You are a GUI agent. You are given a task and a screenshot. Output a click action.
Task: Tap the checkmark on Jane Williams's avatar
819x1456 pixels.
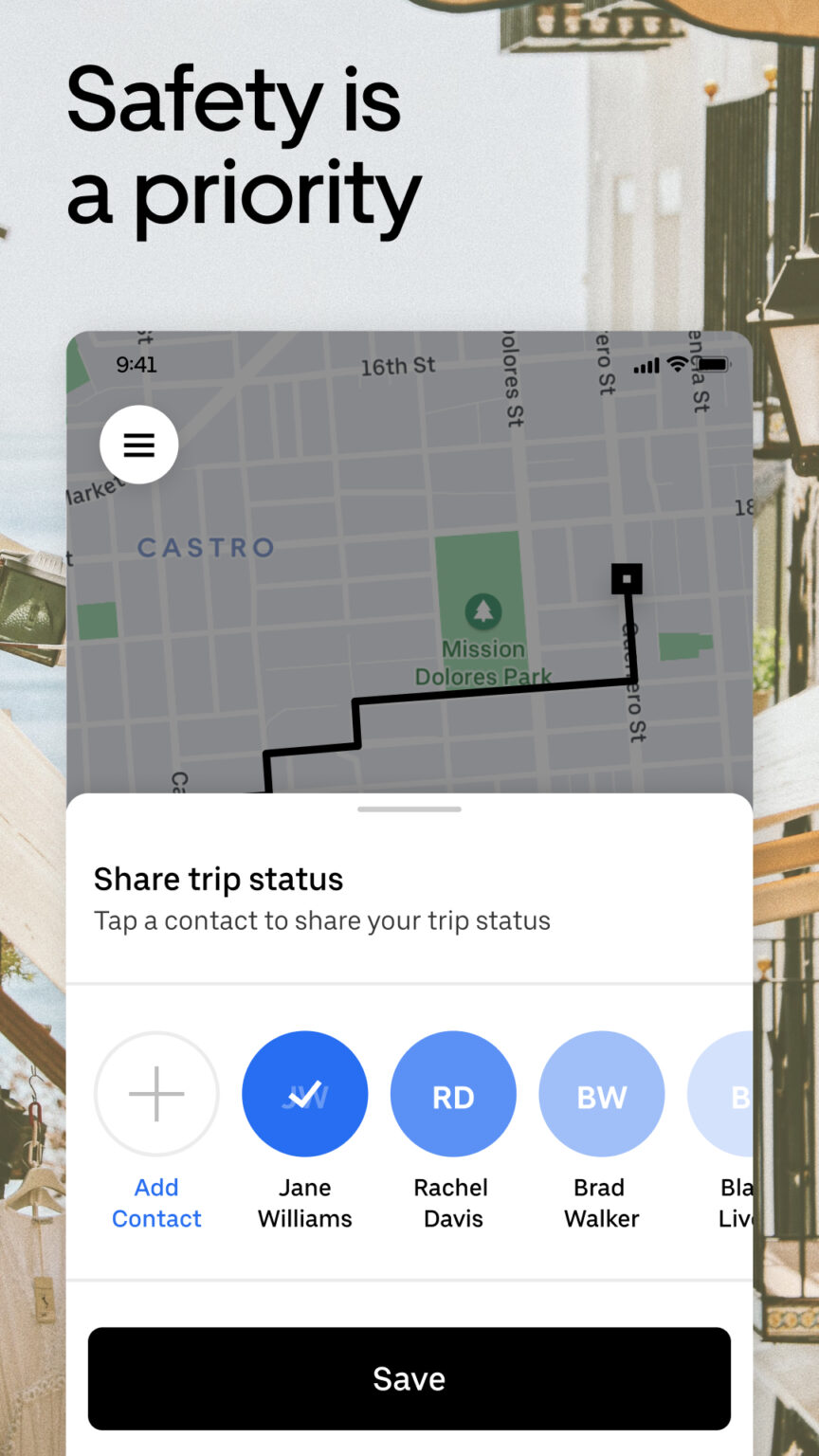point(304,1092)
